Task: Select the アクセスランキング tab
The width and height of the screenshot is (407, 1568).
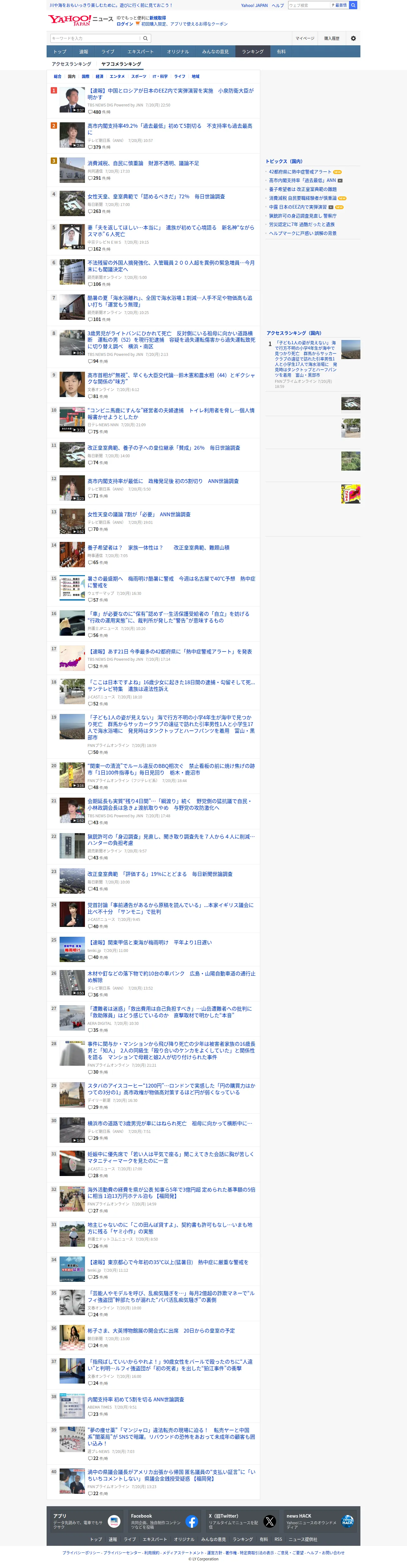Action: pos(71,64)
